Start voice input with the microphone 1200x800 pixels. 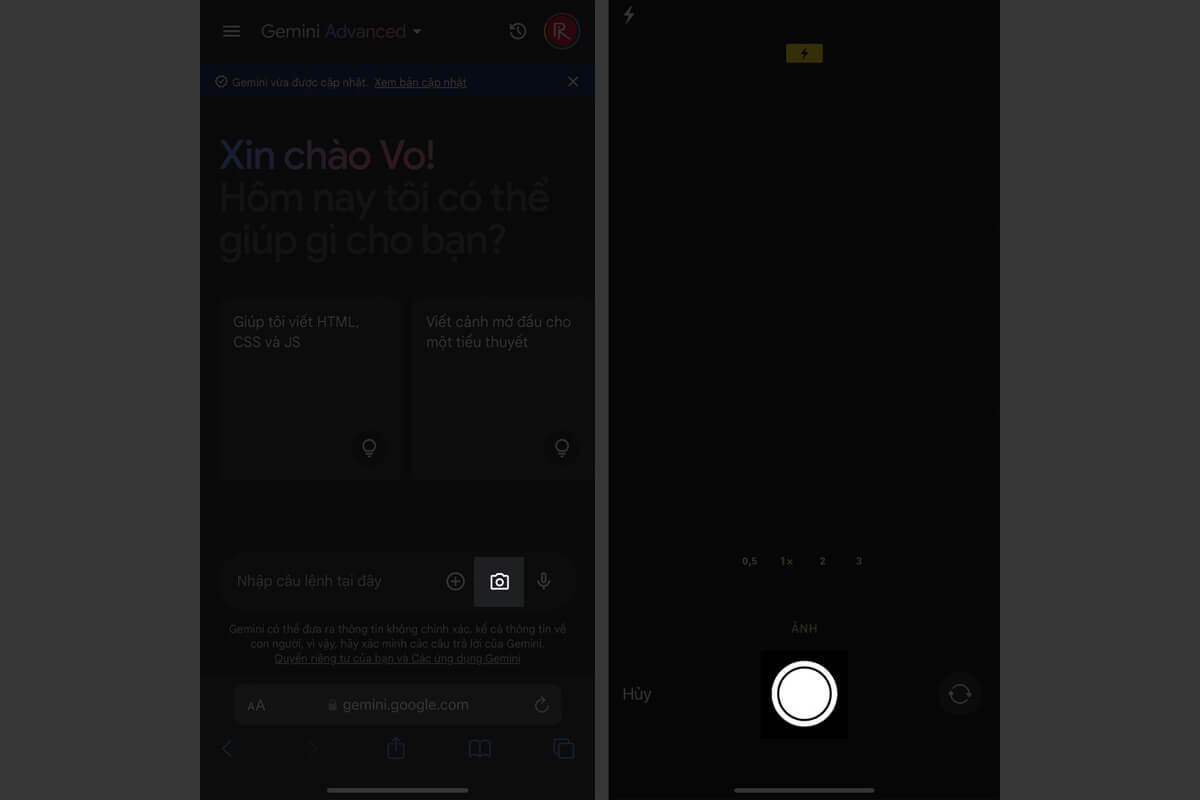(x=543, y=581)
